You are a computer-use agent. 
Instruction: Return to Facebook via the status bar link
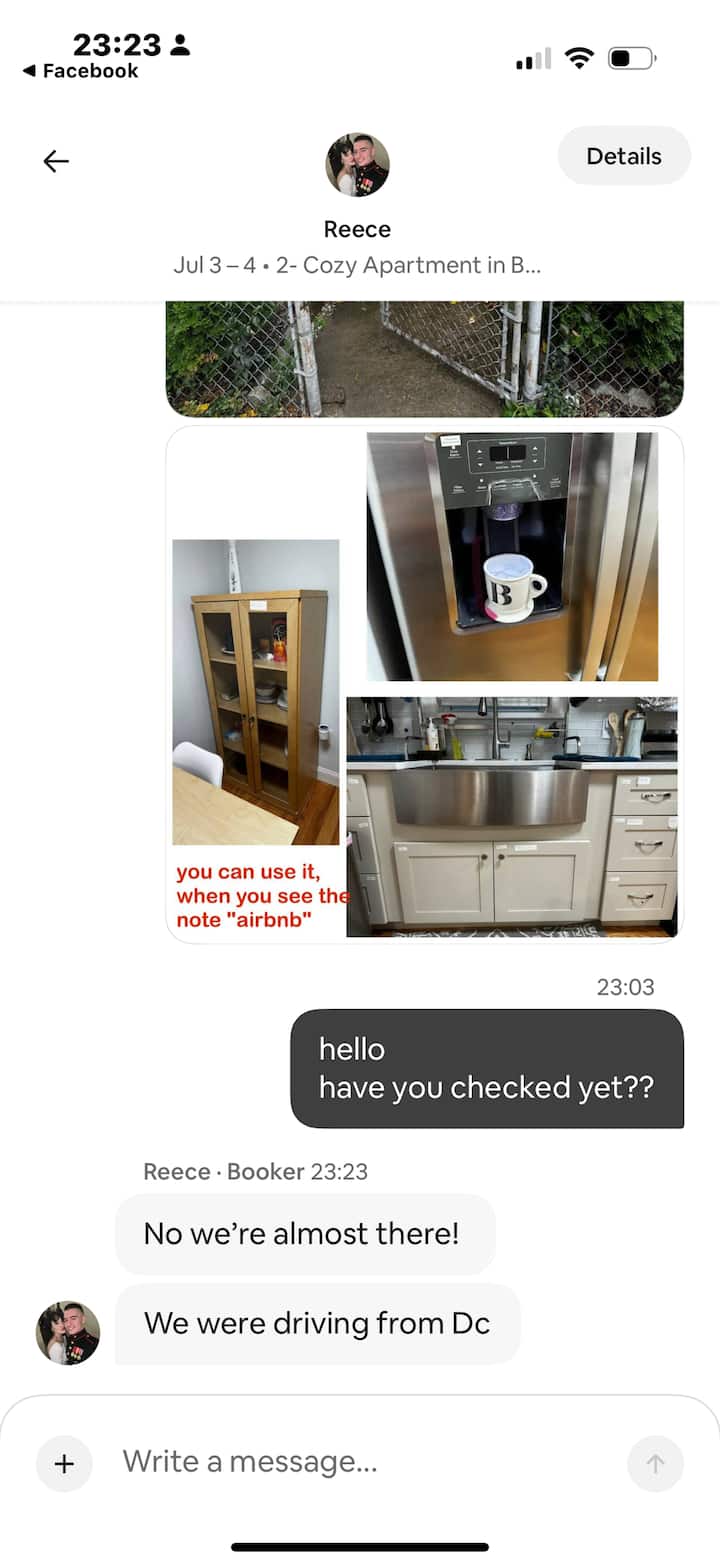(80, 71)
